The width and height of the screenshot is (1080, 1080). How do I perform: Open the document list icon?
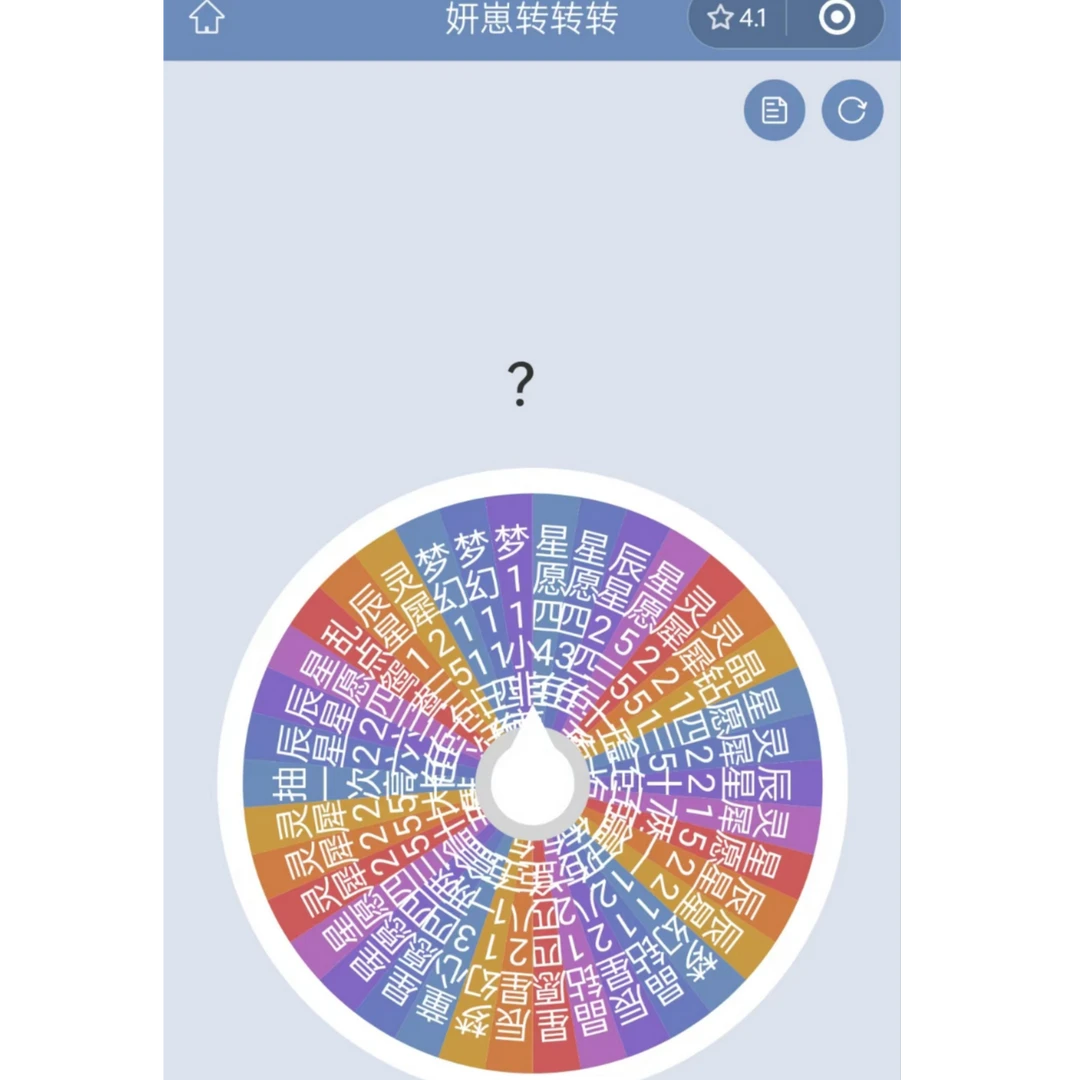(x=774, y=110)
